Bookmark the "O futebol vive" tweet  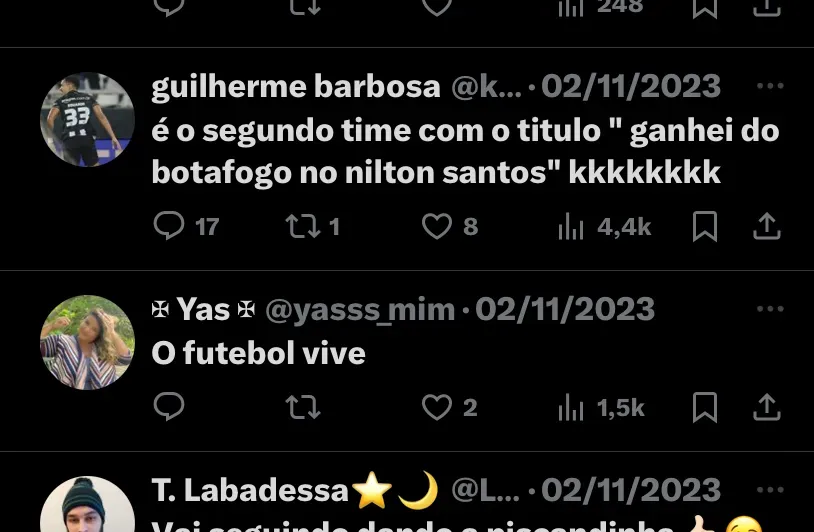coord(705,407)
